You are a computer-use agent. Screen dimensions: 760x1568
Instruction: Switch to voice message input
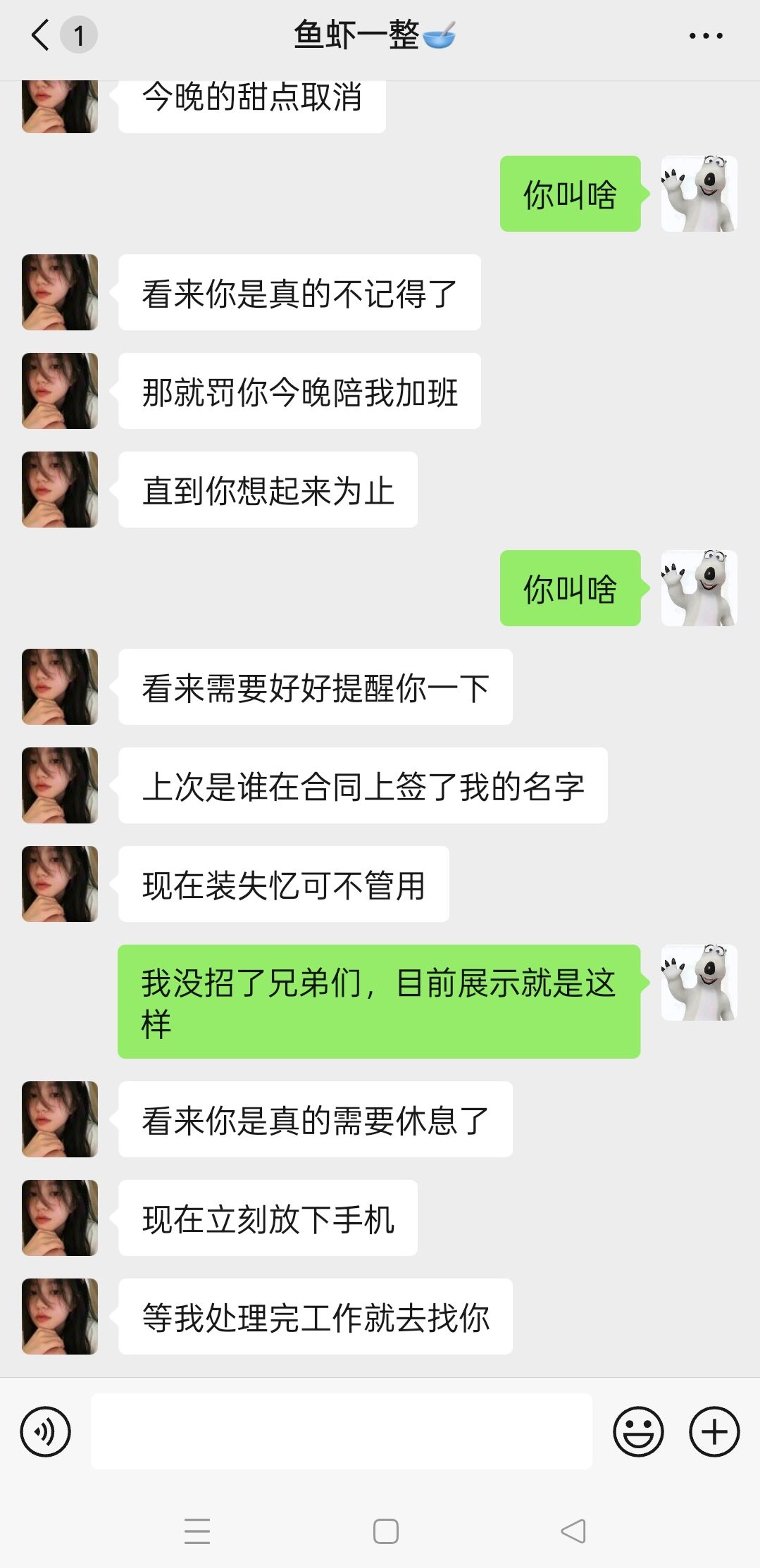pyautogui.click(x=46, y=1431)
